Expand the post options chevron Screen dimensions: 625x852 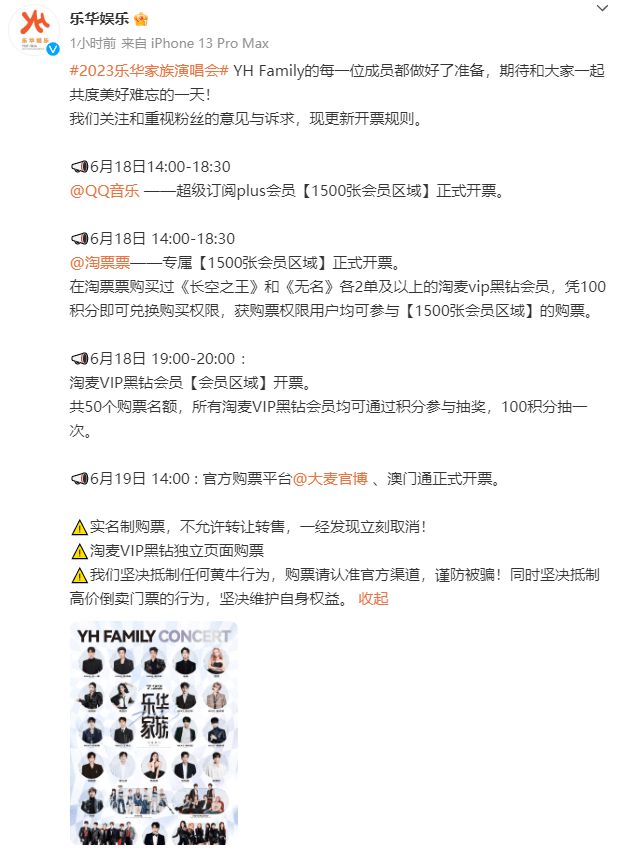point(600,8)
